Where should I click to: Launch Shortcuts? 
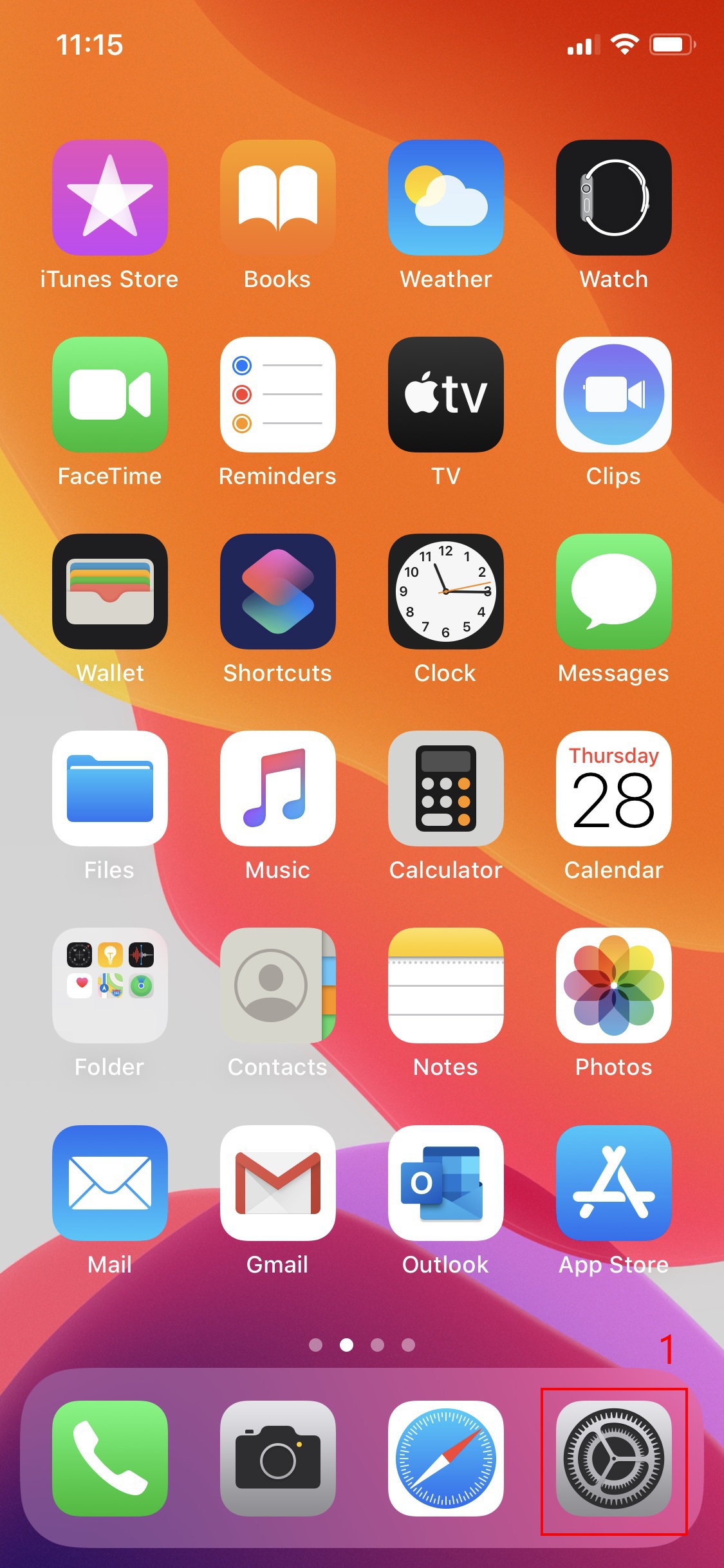pos(277,592)
